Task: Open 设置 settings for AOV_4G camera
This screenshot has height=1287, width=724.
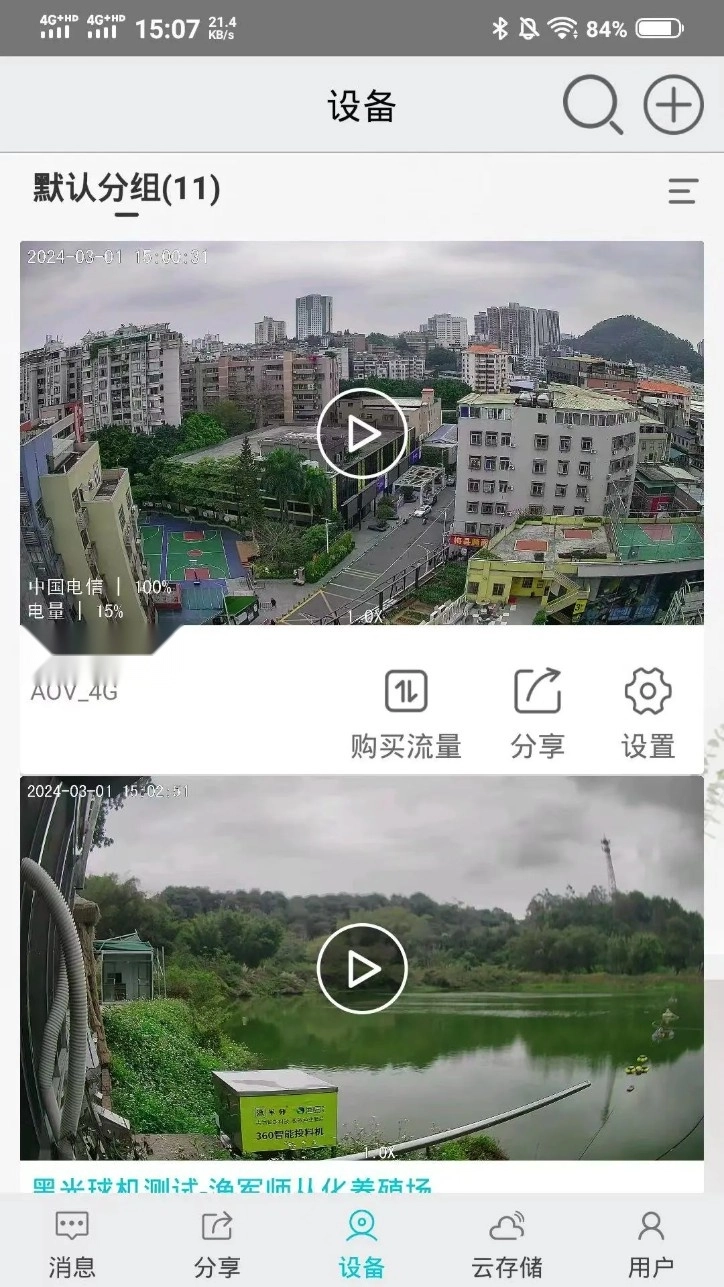Action: pos(647,710)
